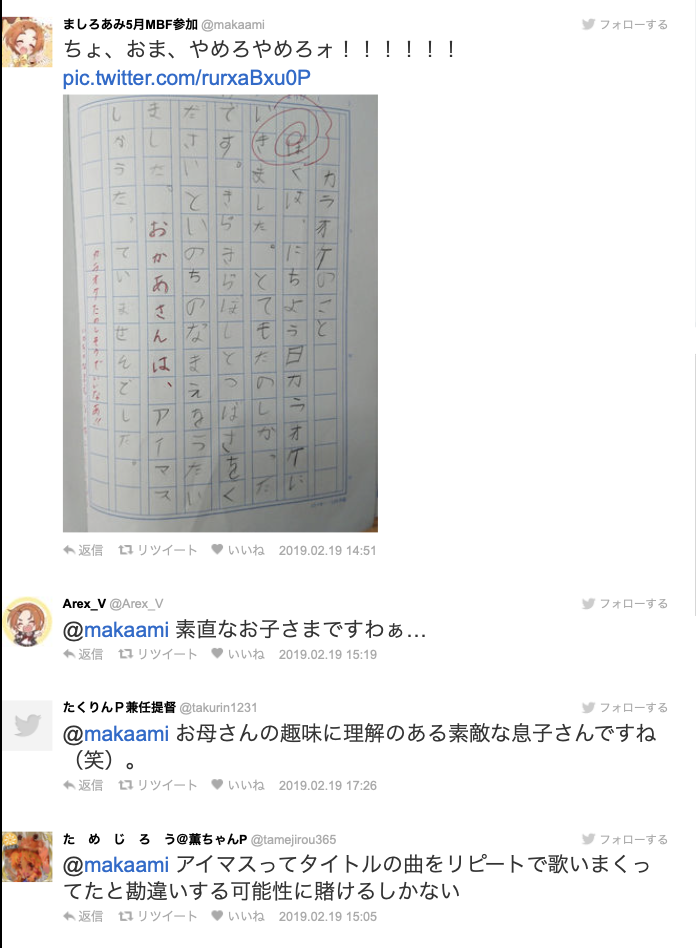Screen dimensions: 696x948
Task: Like takurin1231's tweet posted at 17:26
Action: (237, 785)
